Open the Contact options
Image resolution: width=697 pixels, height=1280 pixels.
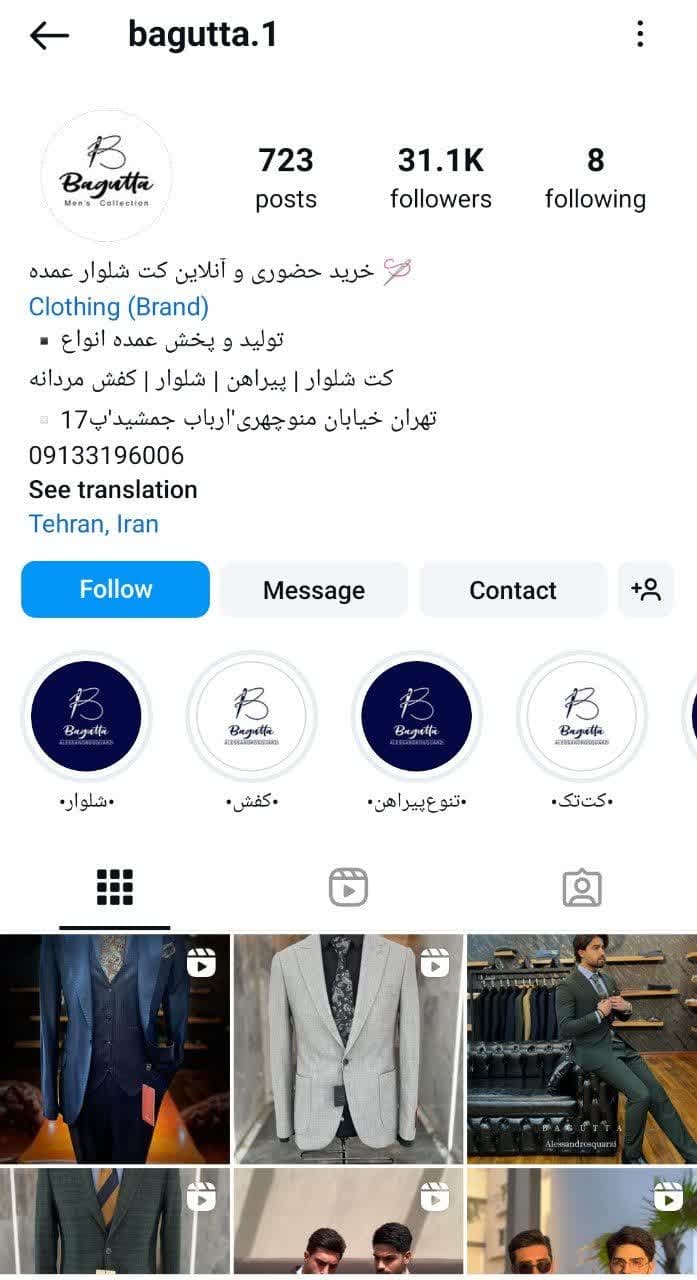pos(512,590)
